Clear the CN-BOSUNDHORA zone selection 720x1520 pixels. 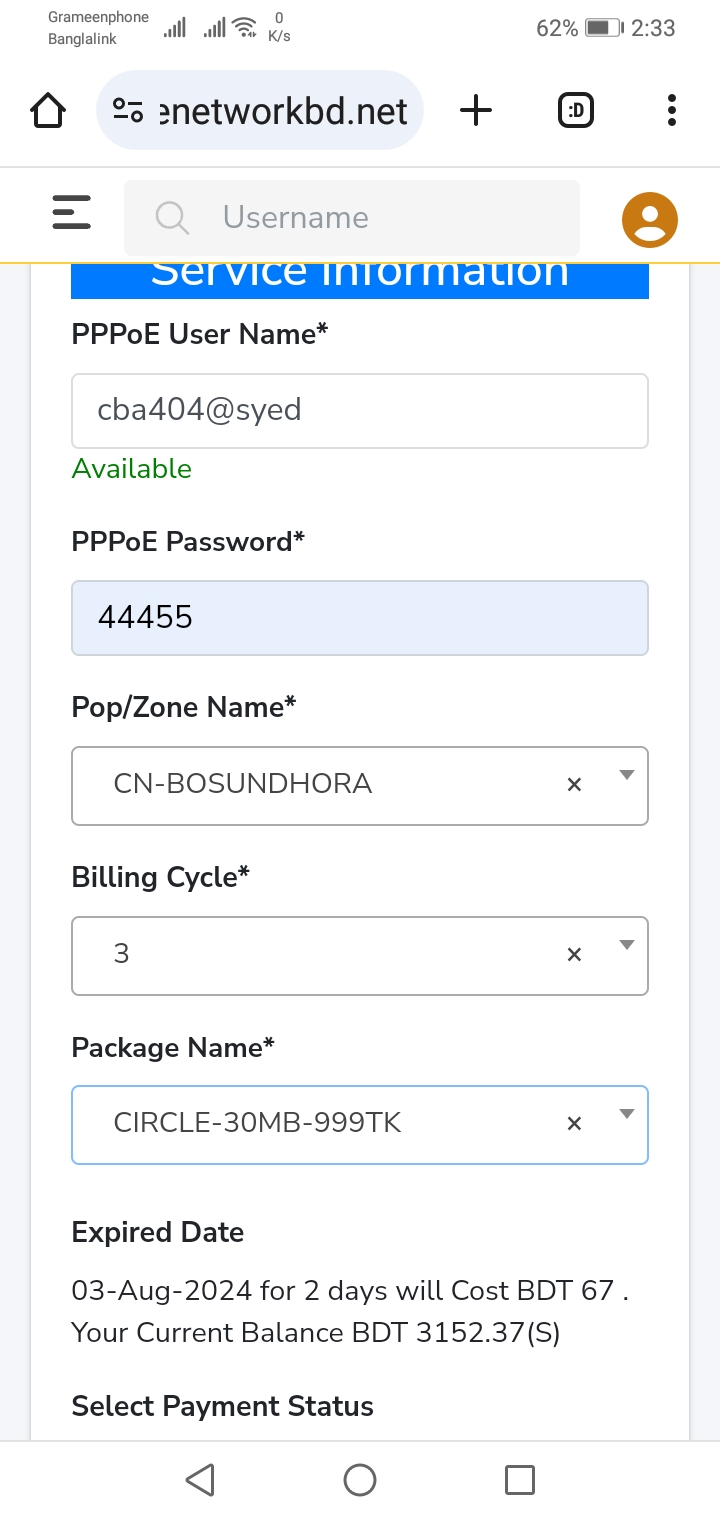574,785
